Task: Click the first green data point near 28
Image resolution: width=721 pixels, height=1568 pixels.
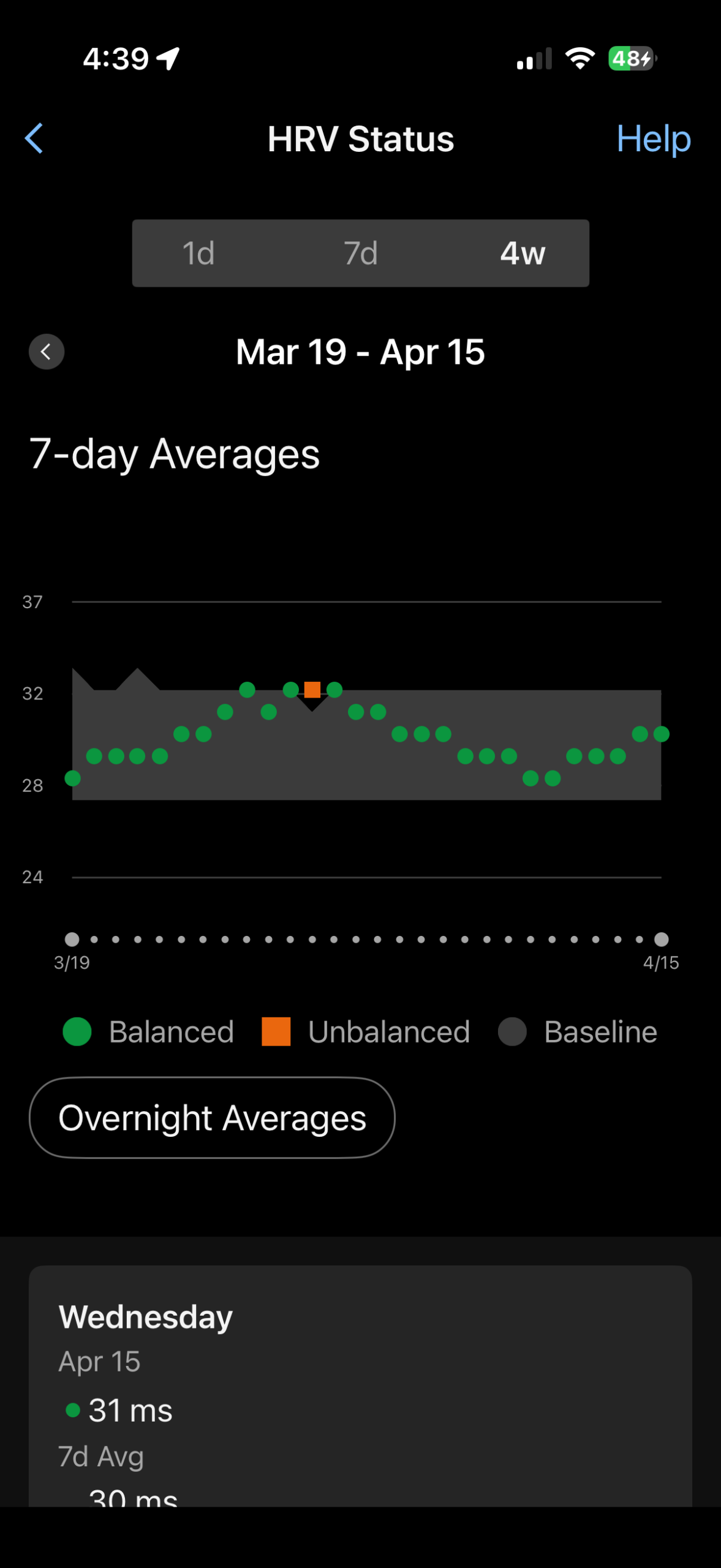Action: (x=74, y=777)
